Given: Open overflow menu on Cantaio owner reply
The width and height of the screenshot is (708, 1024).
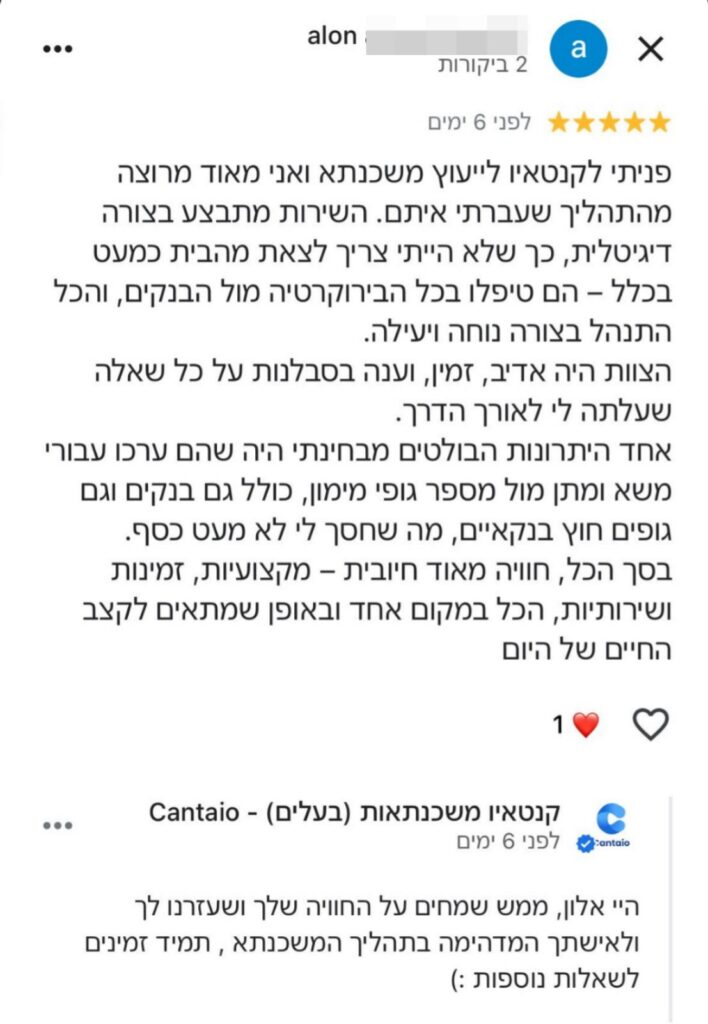Looking at the screenshot, I should [58, 826].
